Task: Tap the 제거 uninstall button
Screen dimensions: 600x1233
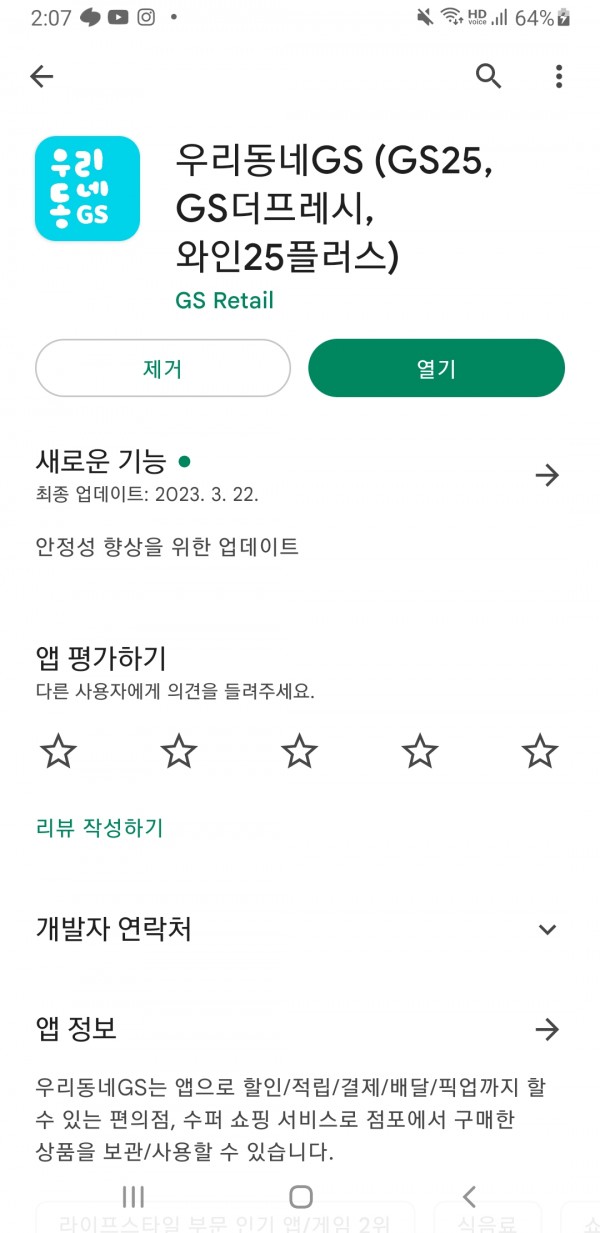Action: (163, 368)
